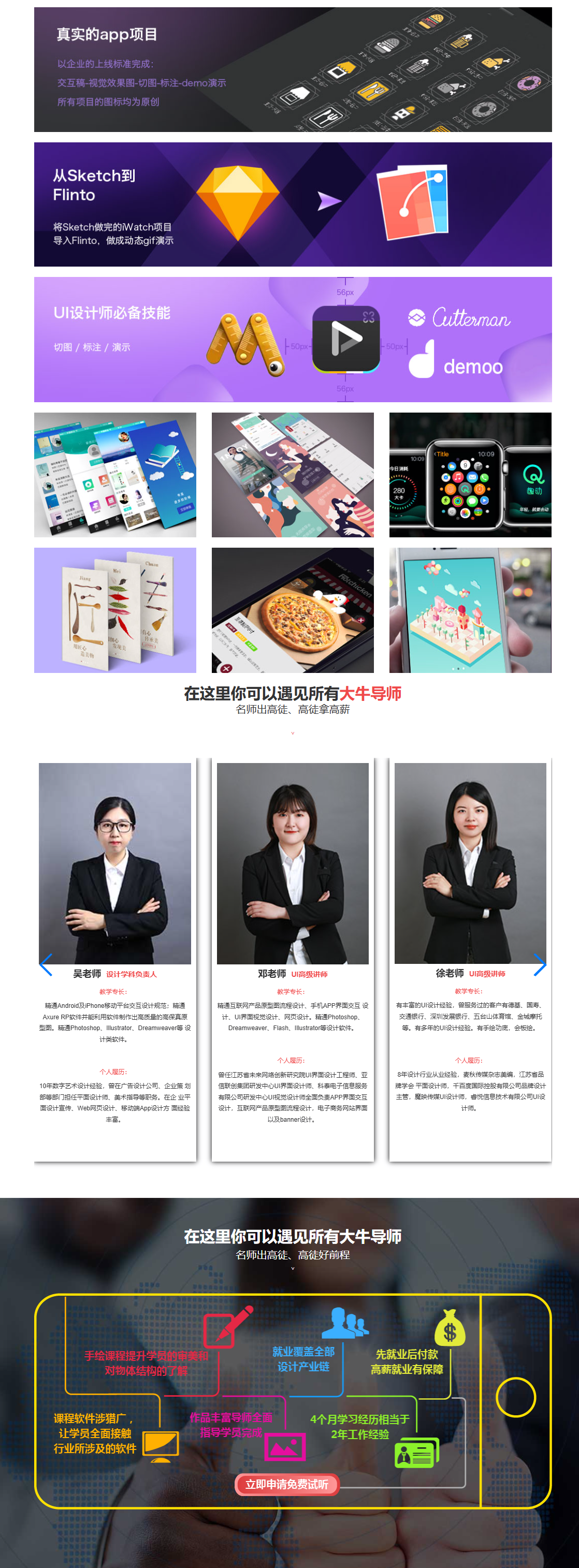579x1568 pixels.
Task: Tap the 立即申请免费试听 button
Action: tap(286, 1484)
